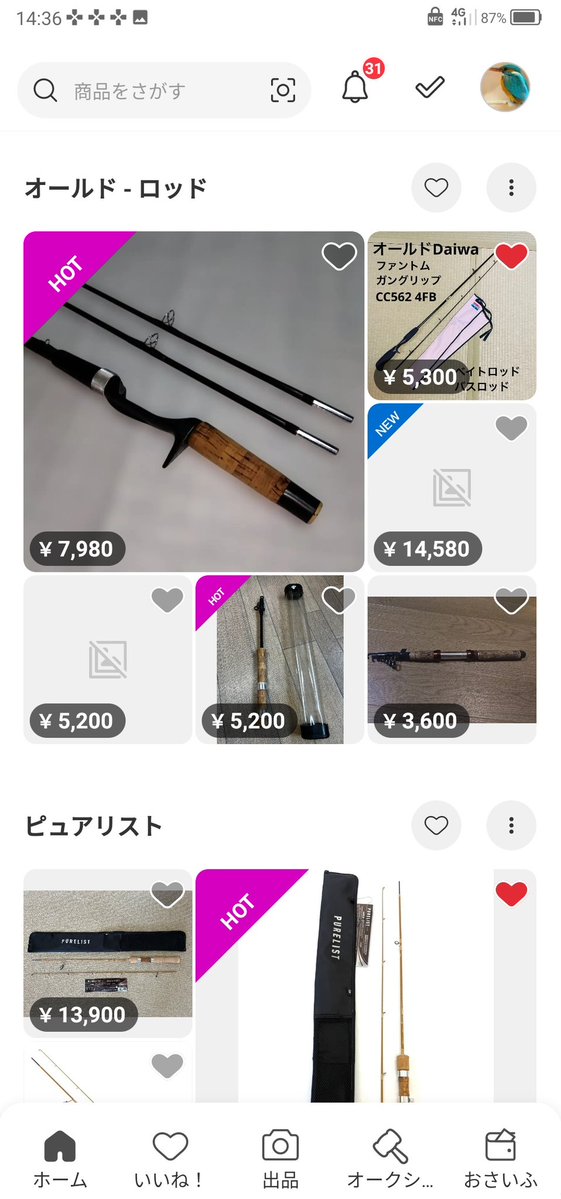Screen dimensions: 561x1199
Task: Open the checkmark to-do icon
Action: pos(430,88)
